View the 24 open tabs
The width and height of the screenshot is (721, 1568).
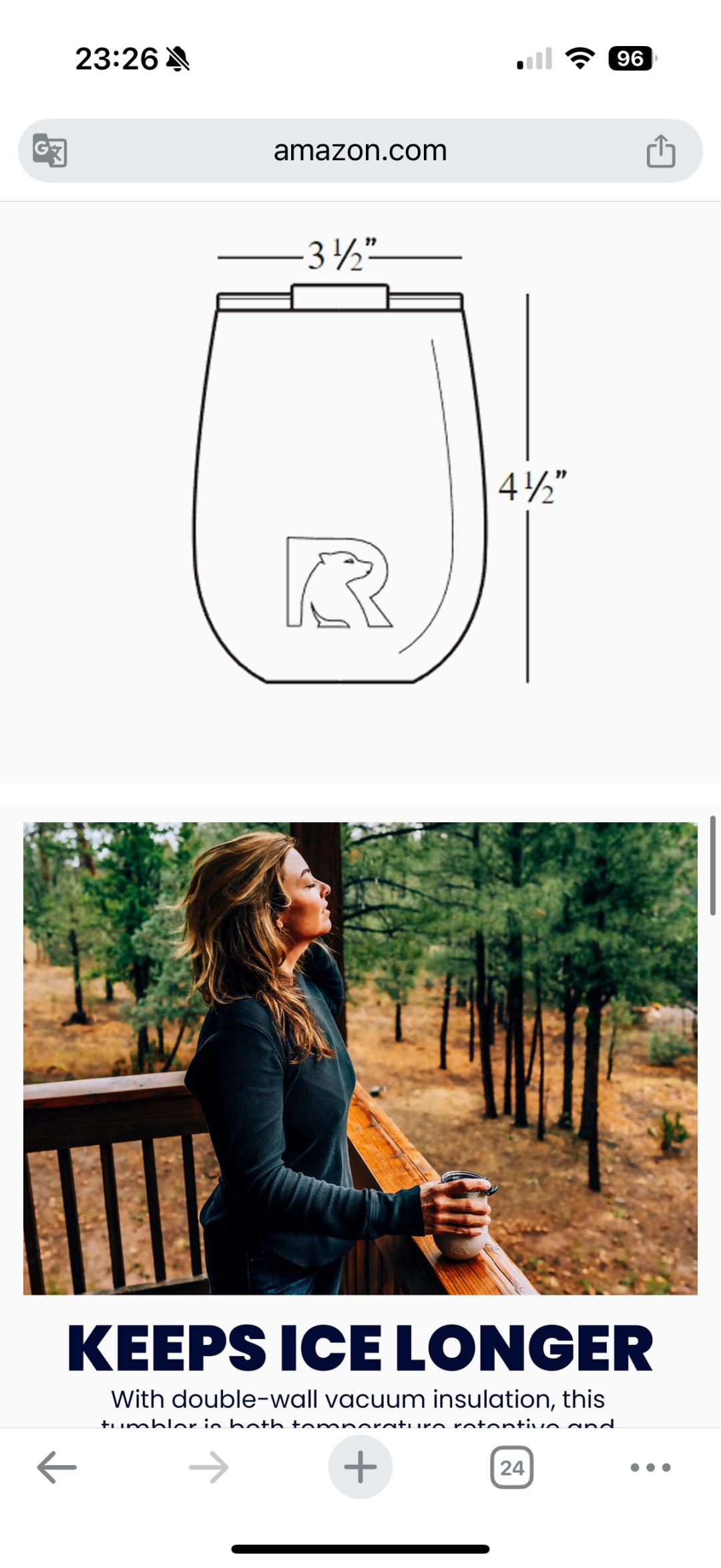coord(511,1467)
